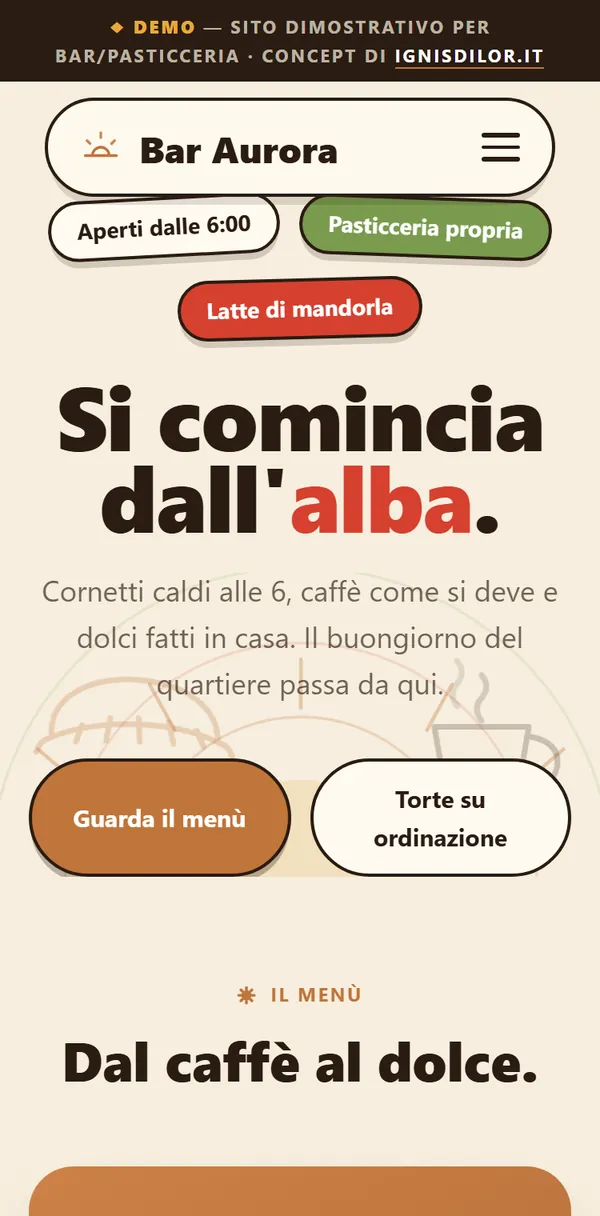The height and width of the screenshot is (1216, 600).
Task: Open the ignisdilor.it link
Action: (469, 56)
